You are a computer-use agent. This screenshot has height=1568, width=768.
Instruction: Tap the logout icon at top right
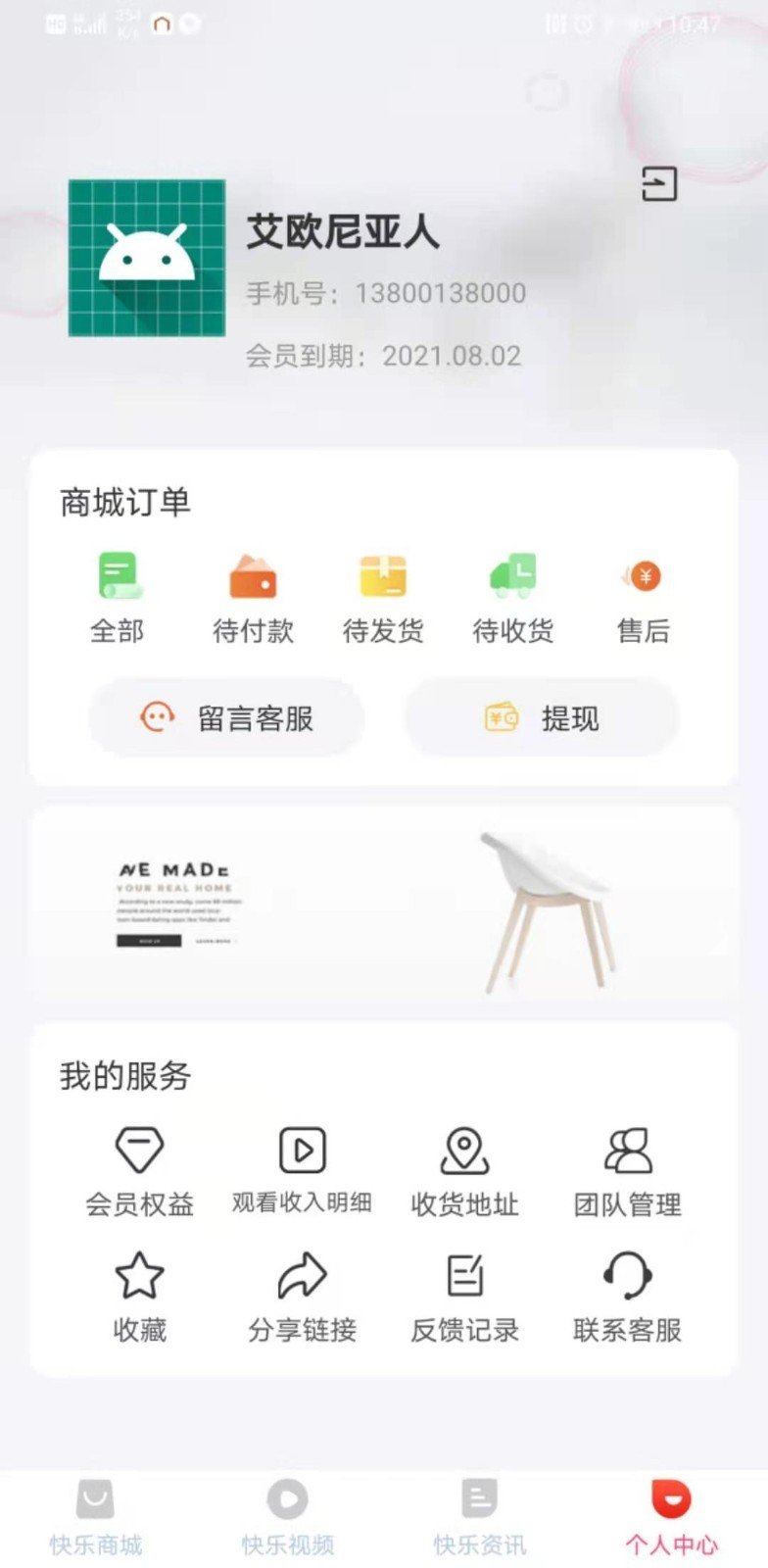click(x=660, y=184)
